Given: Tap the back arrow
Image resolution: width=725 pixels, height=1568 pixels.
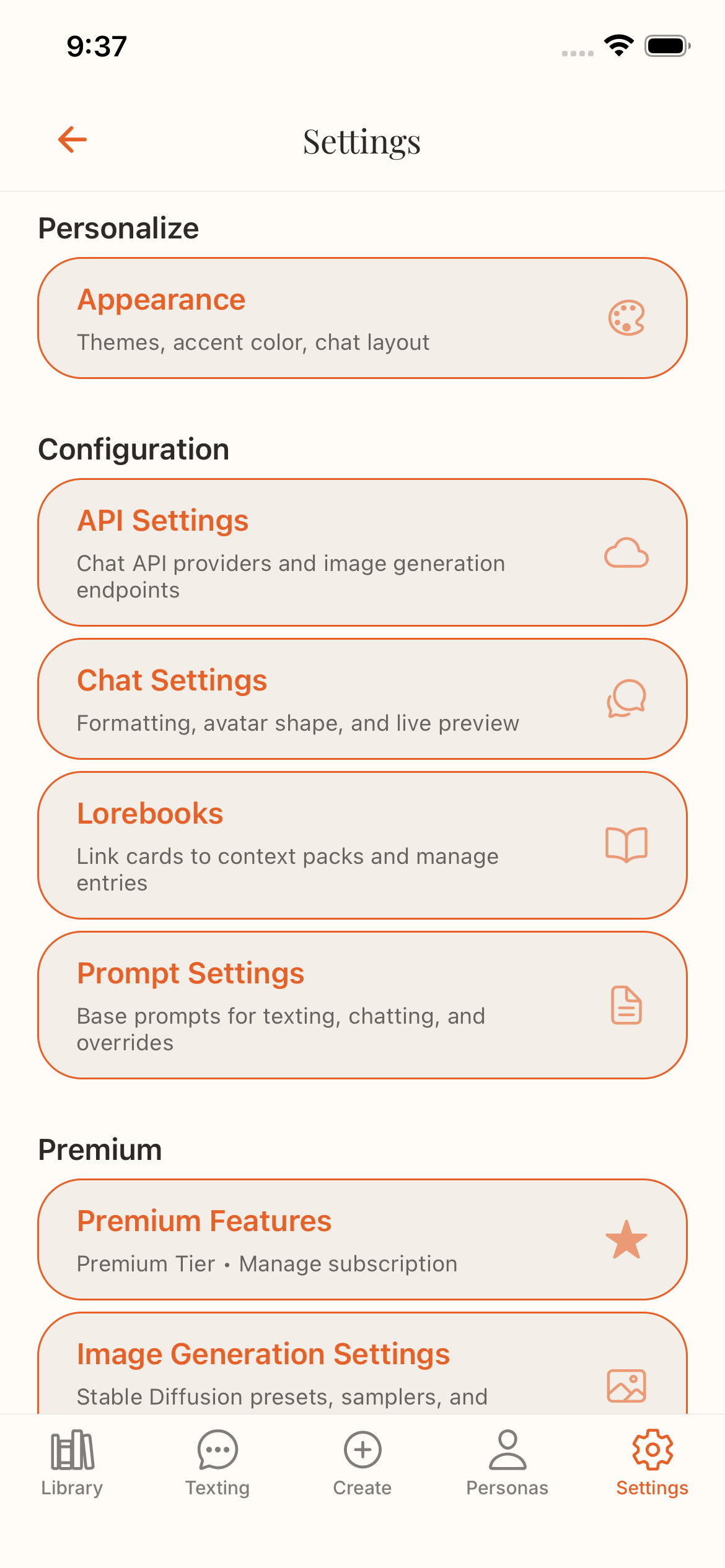Looking at the screenshot, I should (72, 139).
